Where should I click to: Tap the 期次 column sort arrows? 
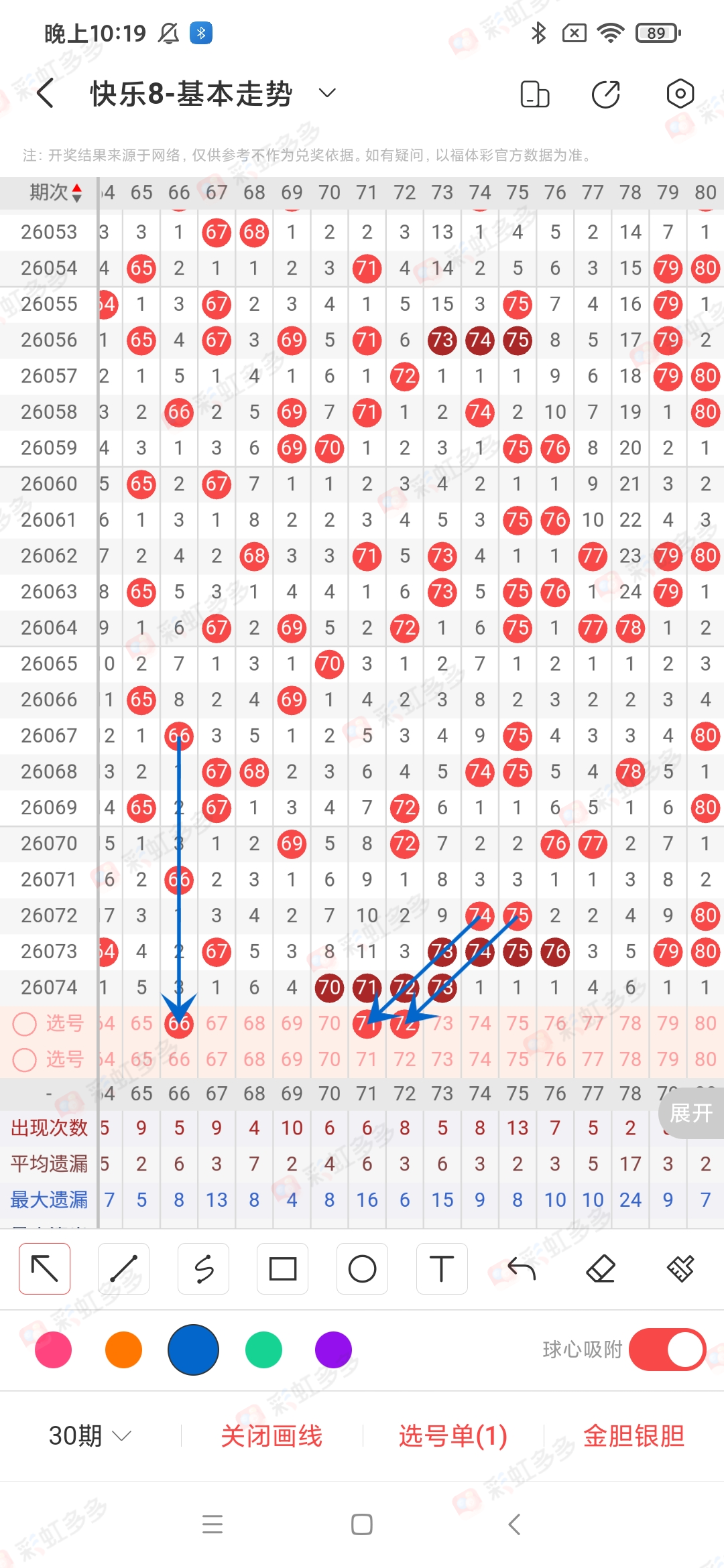[76, 192]
